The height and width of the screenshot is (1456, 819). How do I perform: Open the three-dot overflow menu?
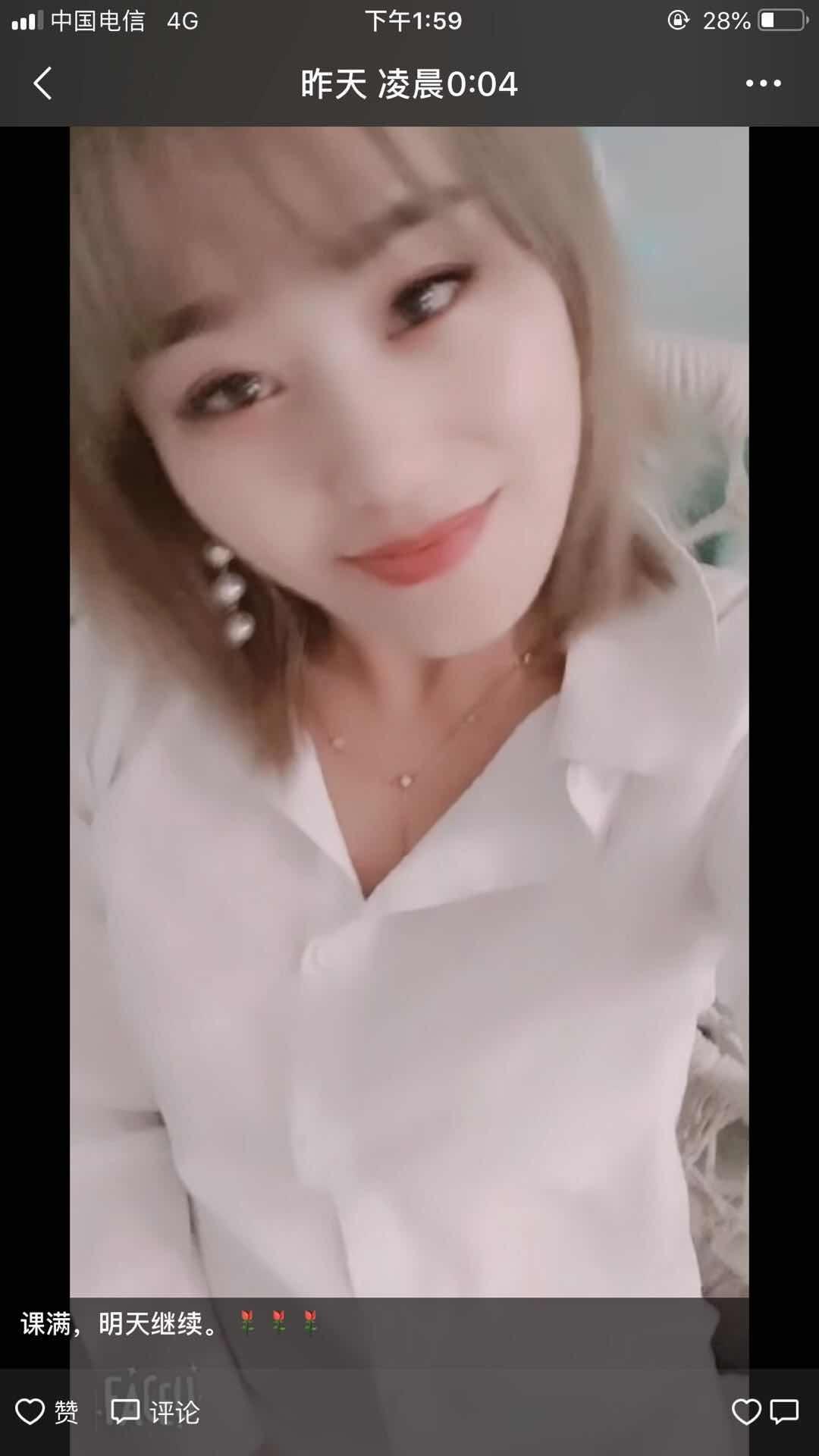pos(763,83)
